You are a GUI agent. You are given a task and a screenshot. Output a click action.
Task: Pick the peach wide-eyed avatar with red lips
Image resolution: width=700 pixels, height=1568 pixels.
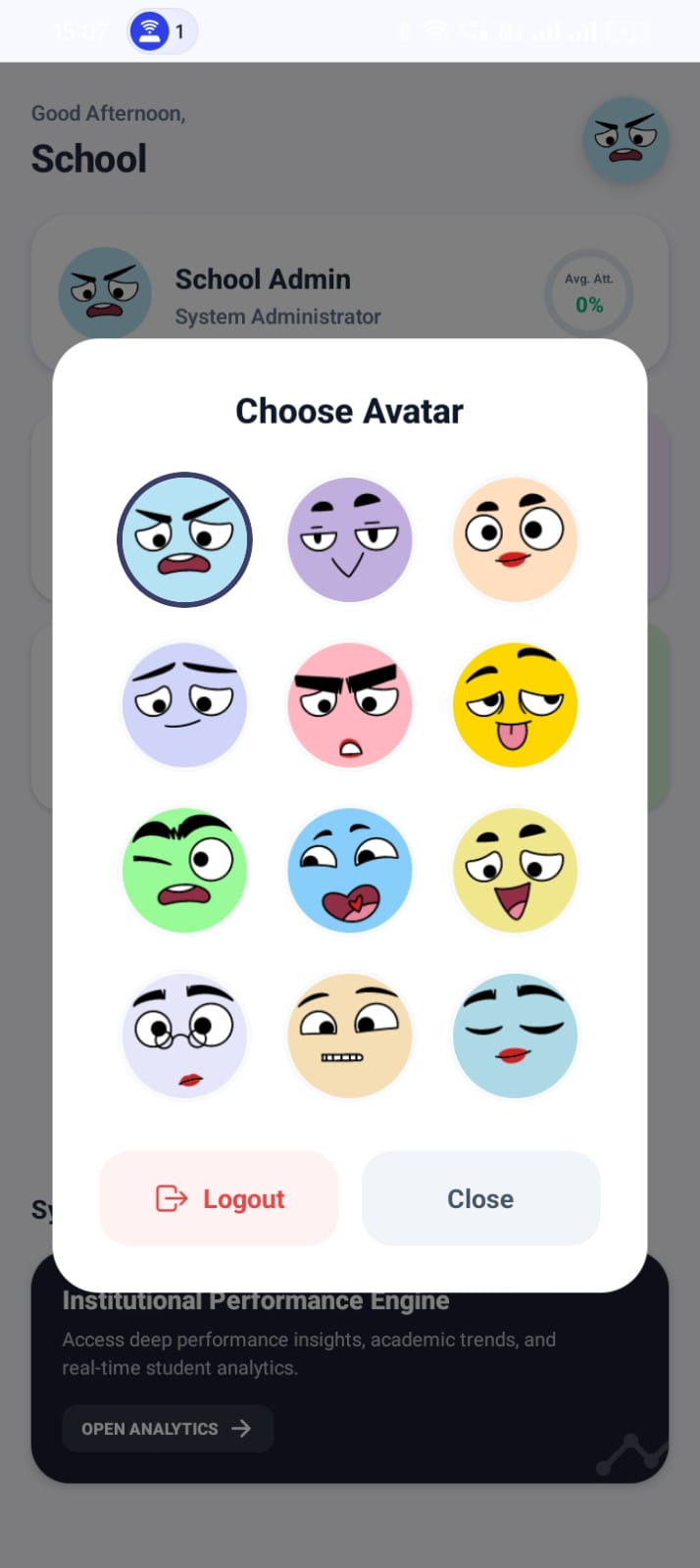coord(515,539)
